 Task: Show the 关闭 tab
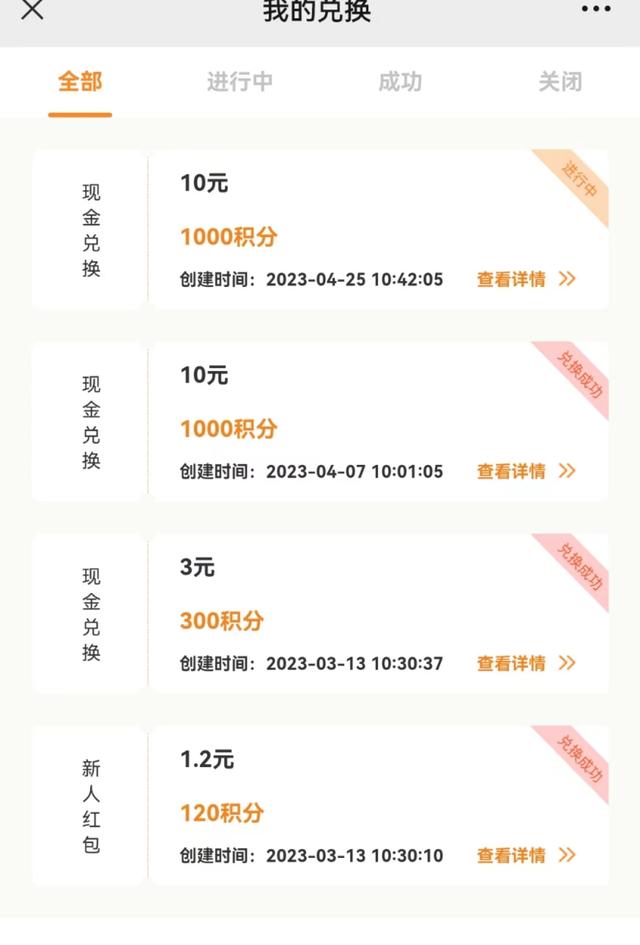click(560, 82)
